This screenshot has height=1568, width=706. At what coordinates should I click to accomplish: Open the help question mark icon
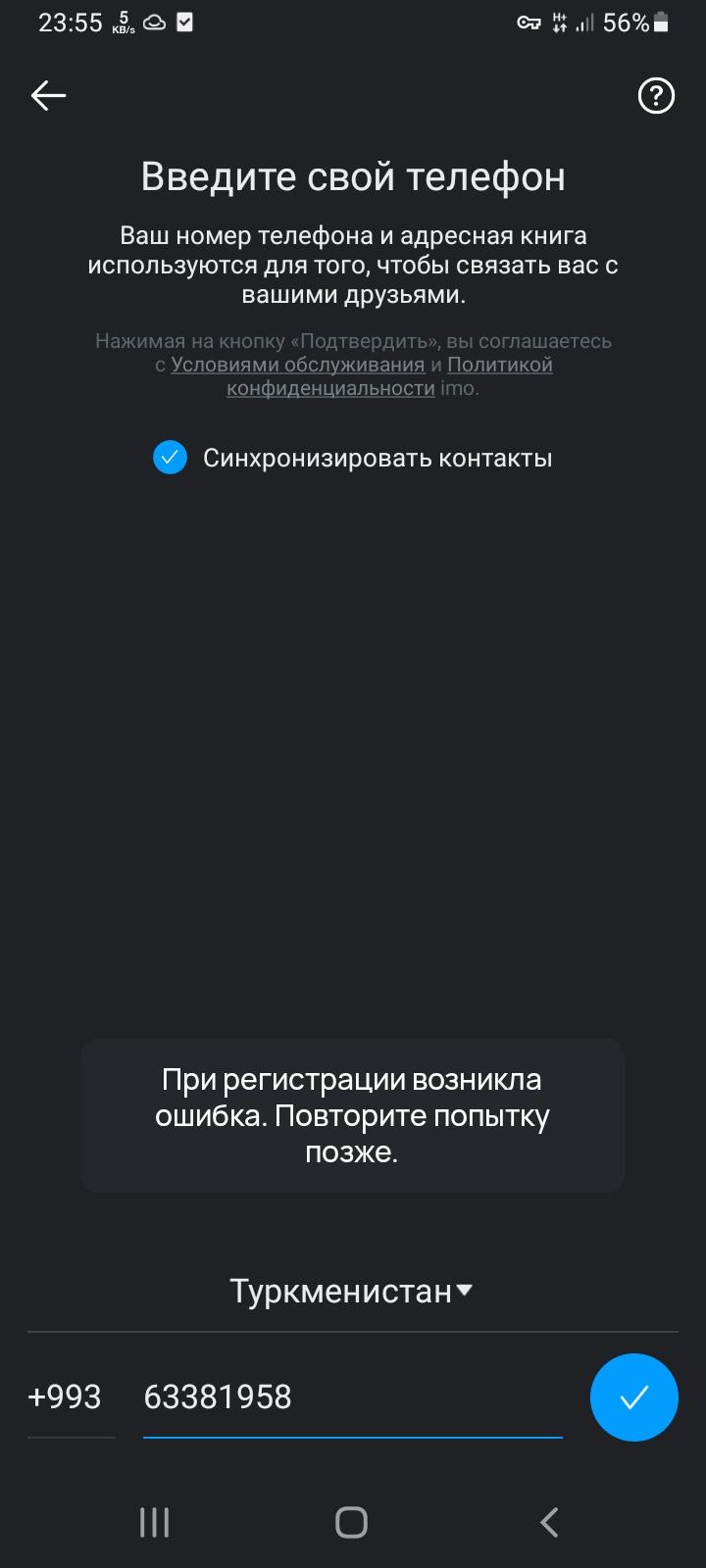[x=656, y=96]
